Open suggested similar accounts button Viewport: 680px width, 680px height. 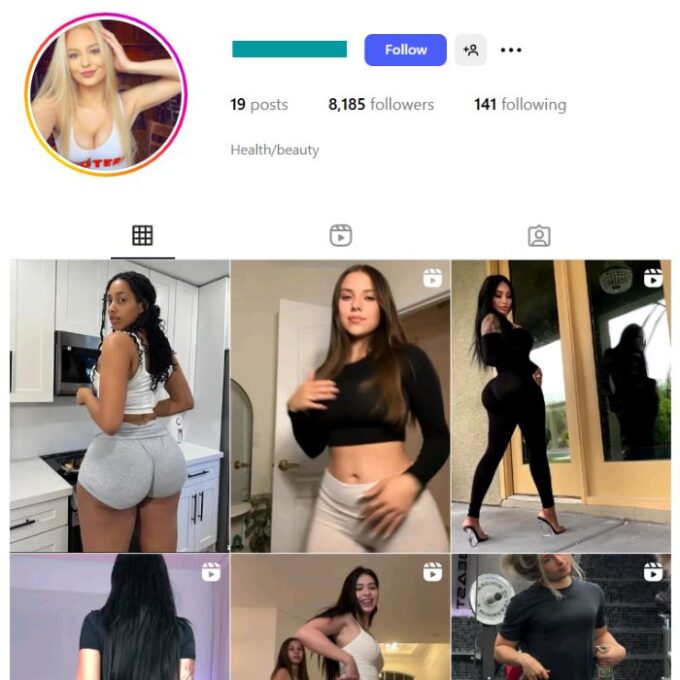click(470, 50)
